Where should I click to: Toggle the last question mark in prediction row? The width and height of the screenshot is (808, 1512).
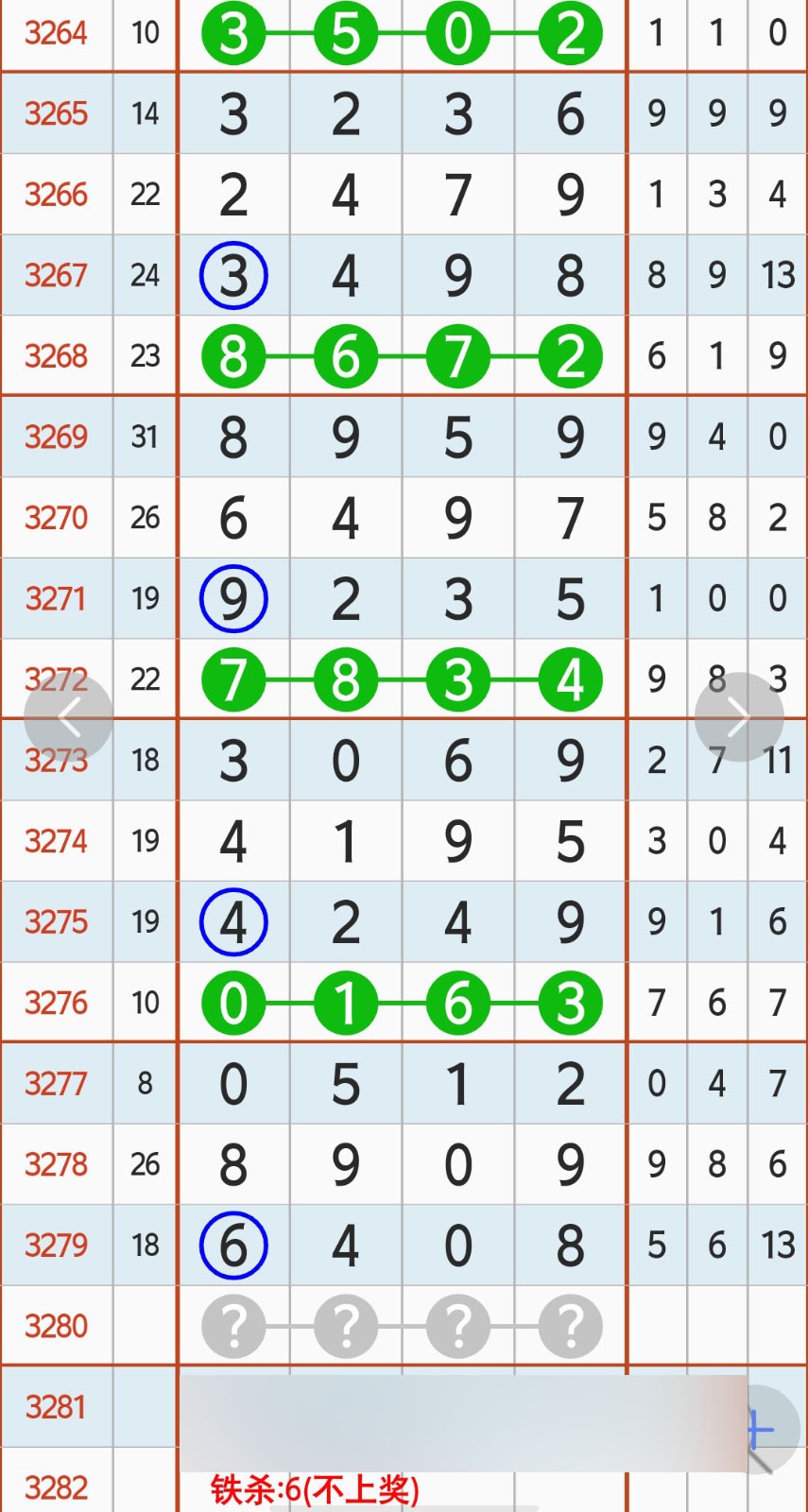coord(569,1326)
